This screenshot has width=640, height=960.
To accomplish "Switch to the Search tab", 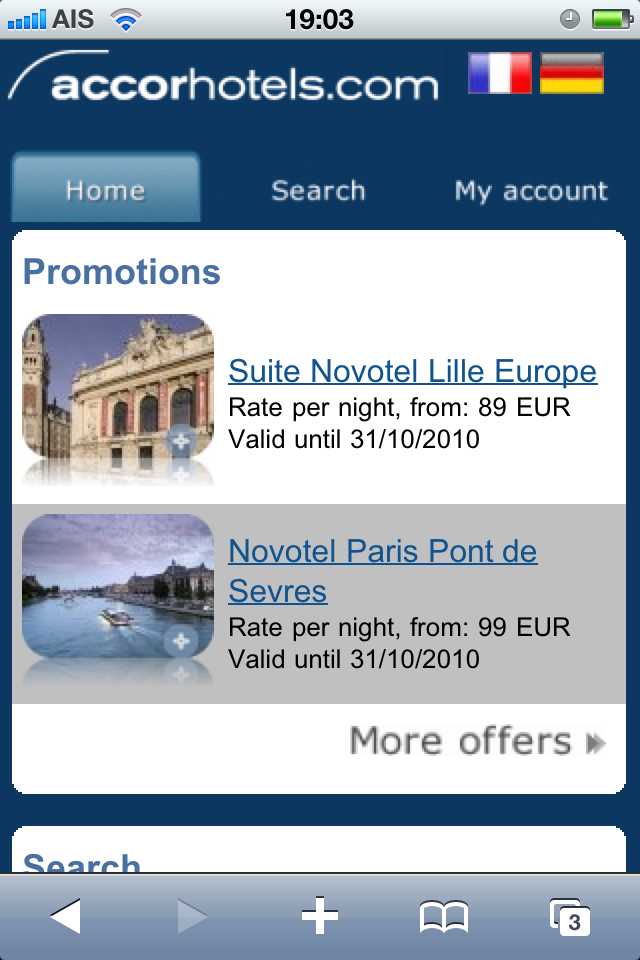I will pos(318,190).
